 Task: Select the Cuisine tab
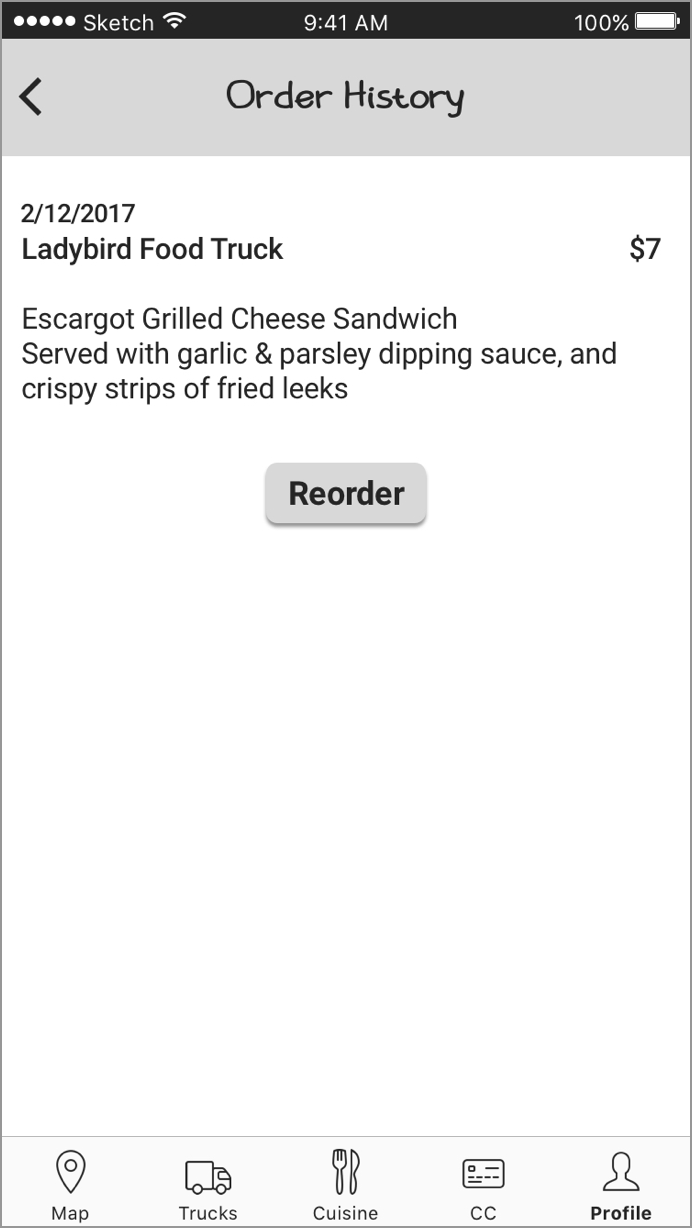coord(346,1185)
